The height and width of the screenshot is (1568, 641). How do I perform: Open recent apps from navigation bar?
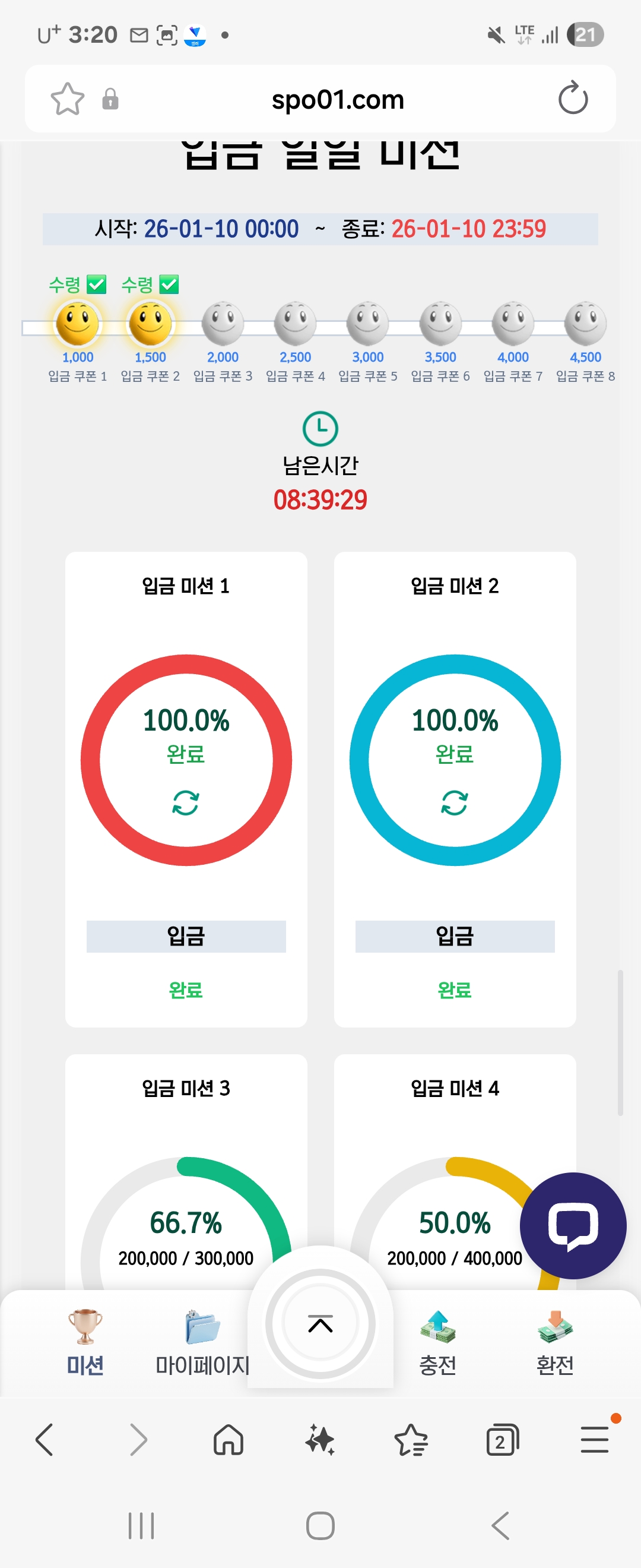pyautogui.click(x=141, y=1526)
